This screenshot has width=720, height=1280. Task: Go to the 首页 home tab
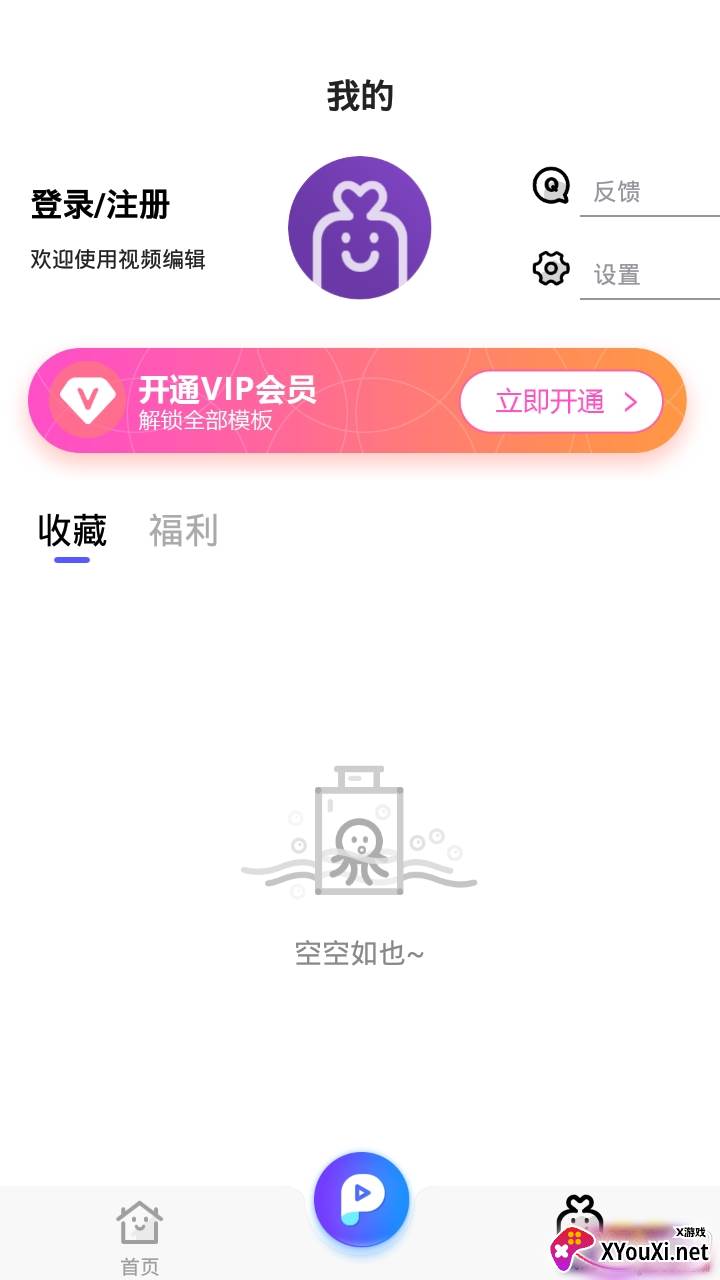coord(140,1236)
